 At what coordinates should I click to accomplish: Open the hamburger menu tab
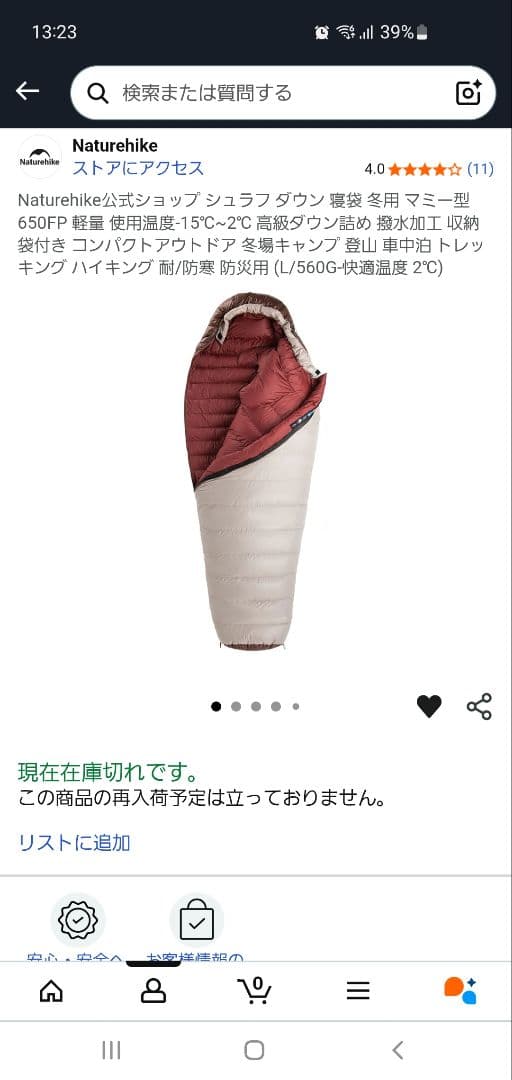point(358,990)
